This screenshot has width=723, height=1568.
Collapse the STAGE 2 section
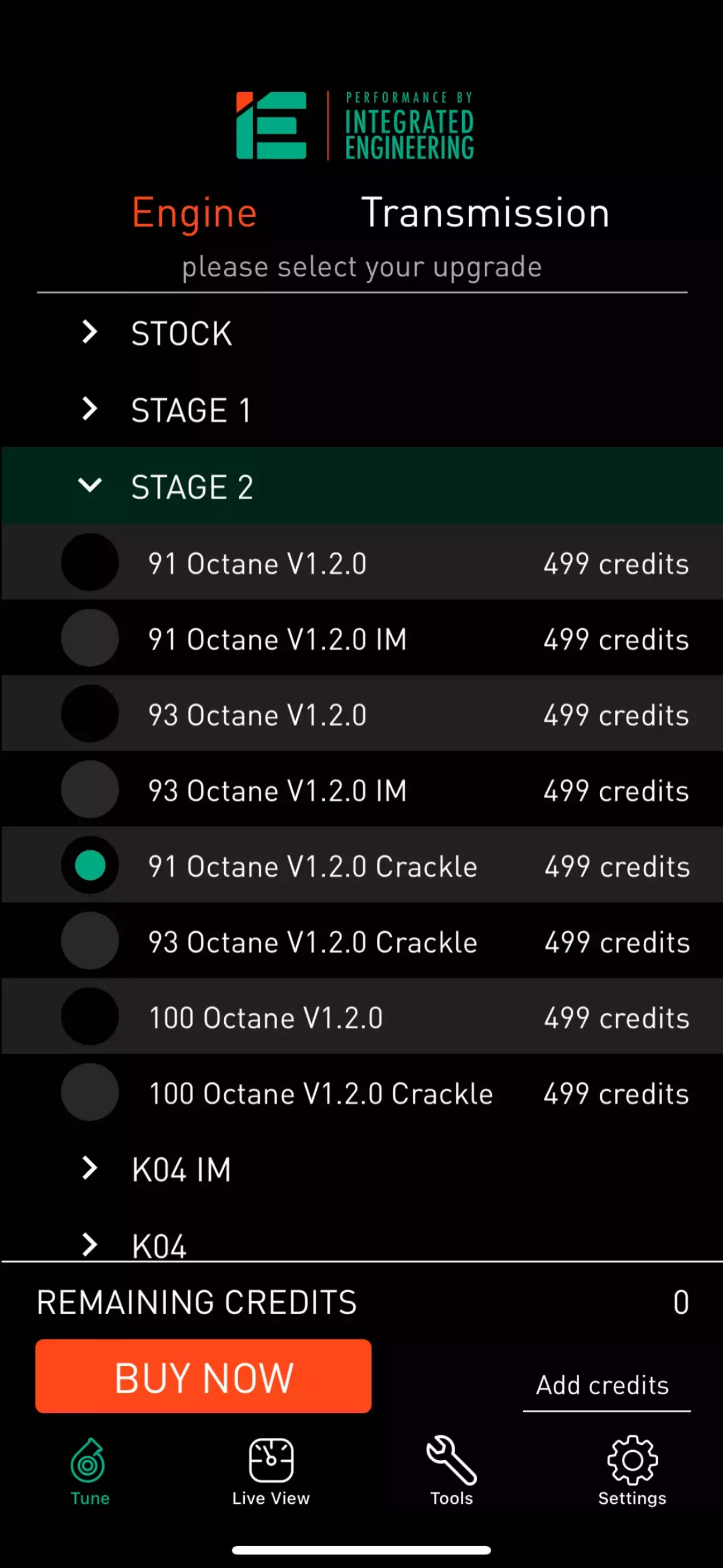pyautogui.click(x=361, y=486)
